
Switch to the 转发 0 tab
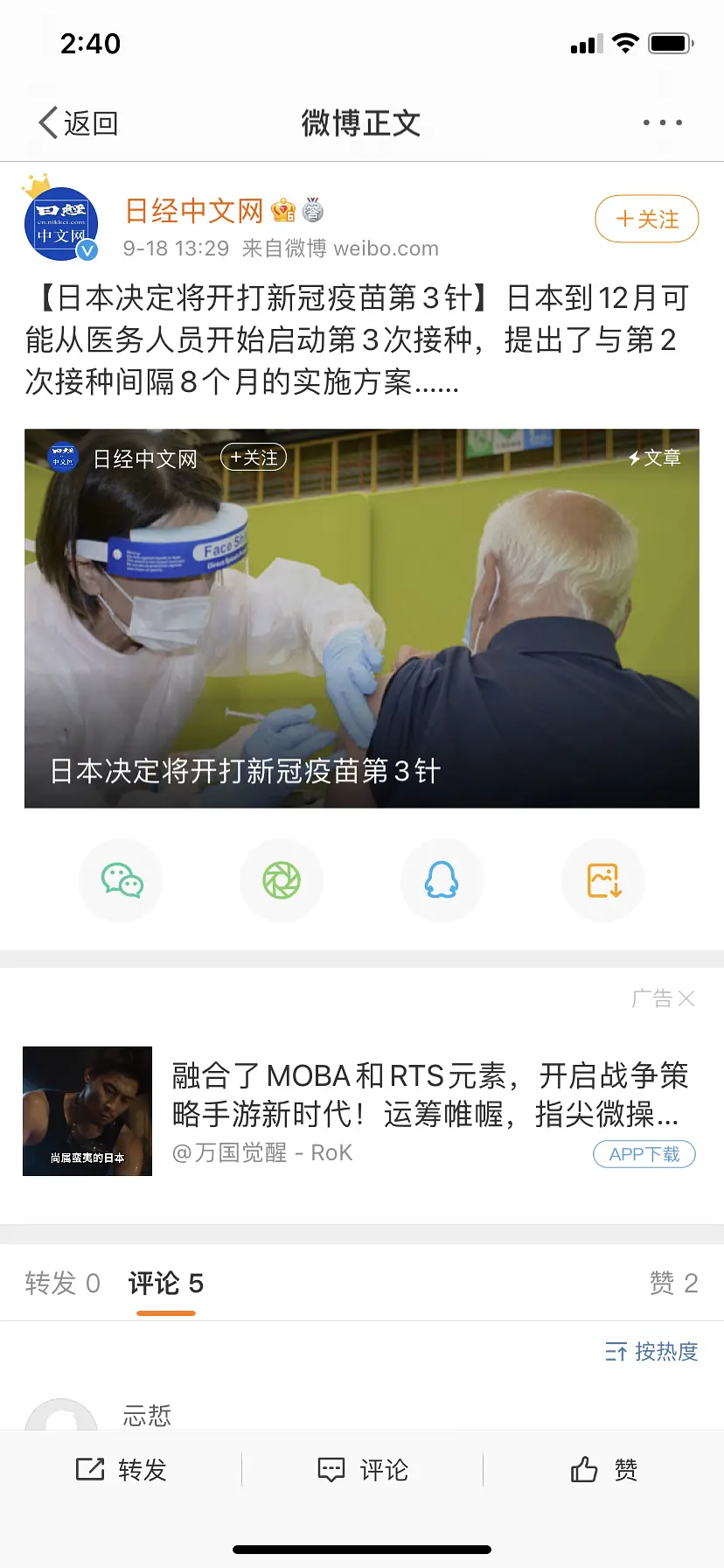coord(62,1284)
